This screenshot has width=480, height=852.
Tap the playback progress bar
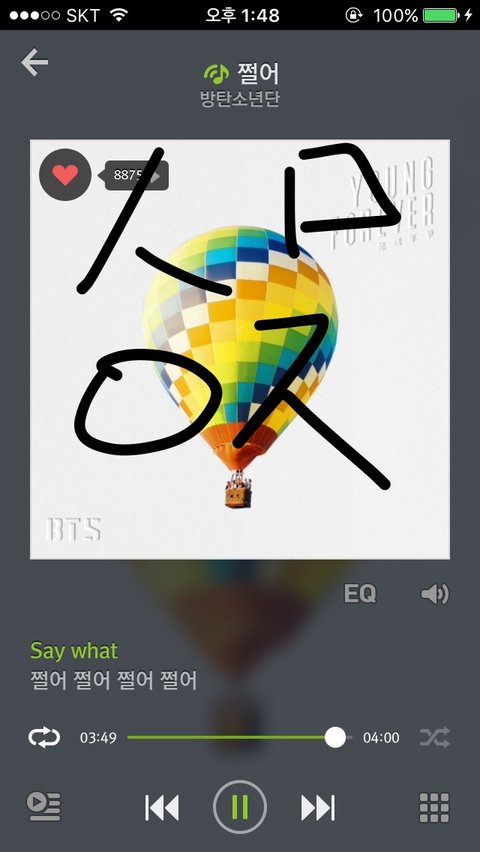coord(240,737)
